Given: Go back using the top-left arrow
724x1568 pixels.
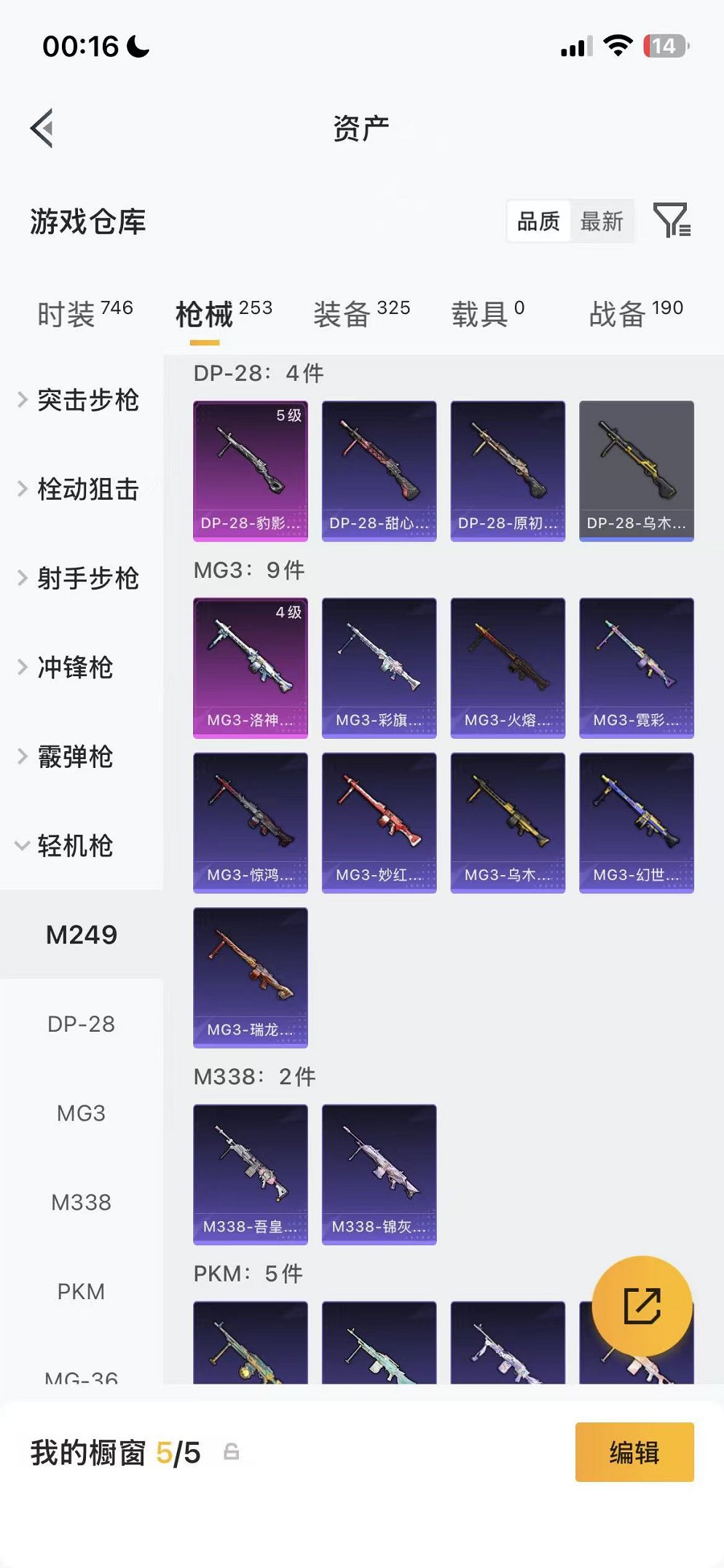Looking at the screenshot, I should coord(42,128).
